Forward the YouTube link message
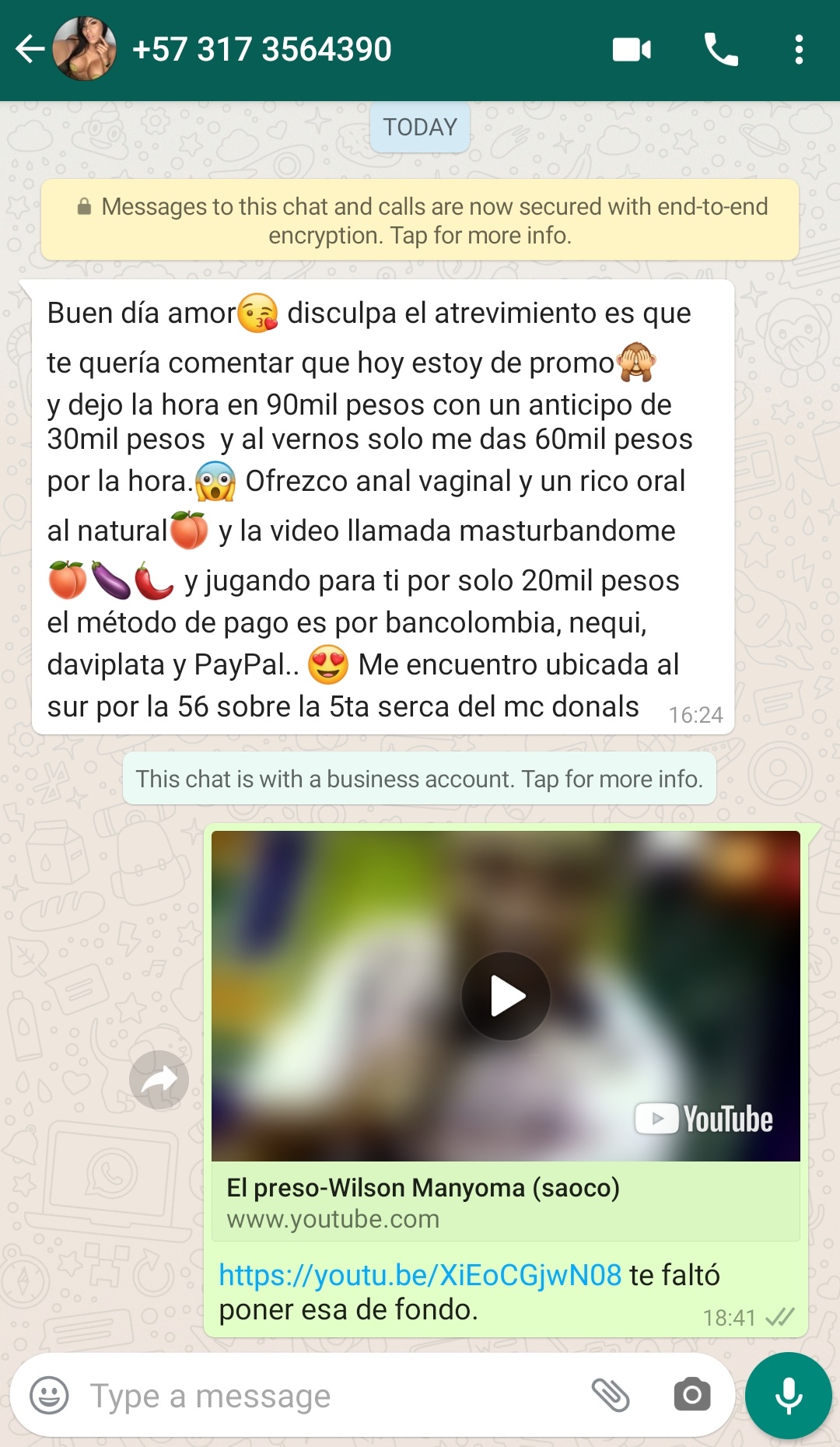This screenshot has width=840, height=1447. (159, 1080)
